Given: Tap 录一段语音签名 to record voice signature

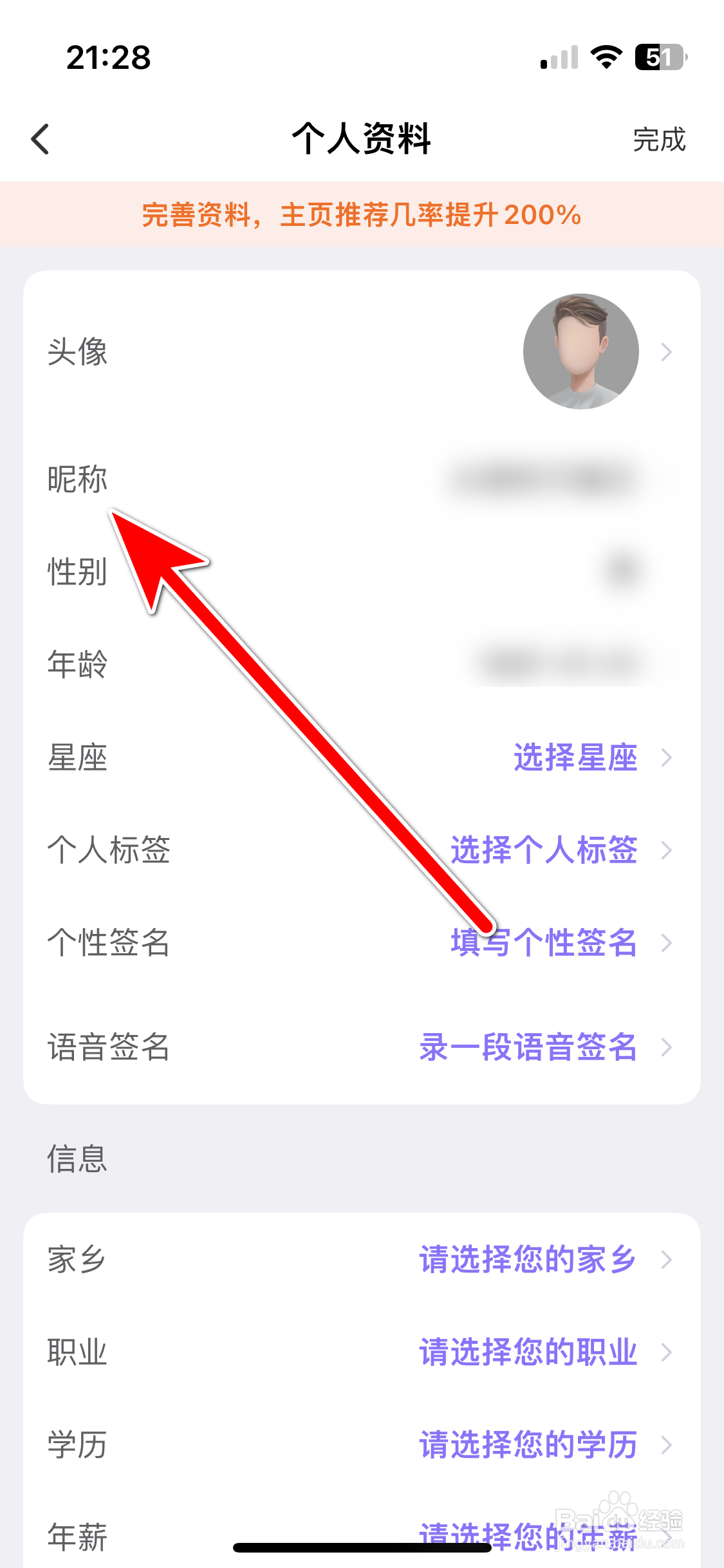Looking at the screenshot, I should click(528, 1048).
